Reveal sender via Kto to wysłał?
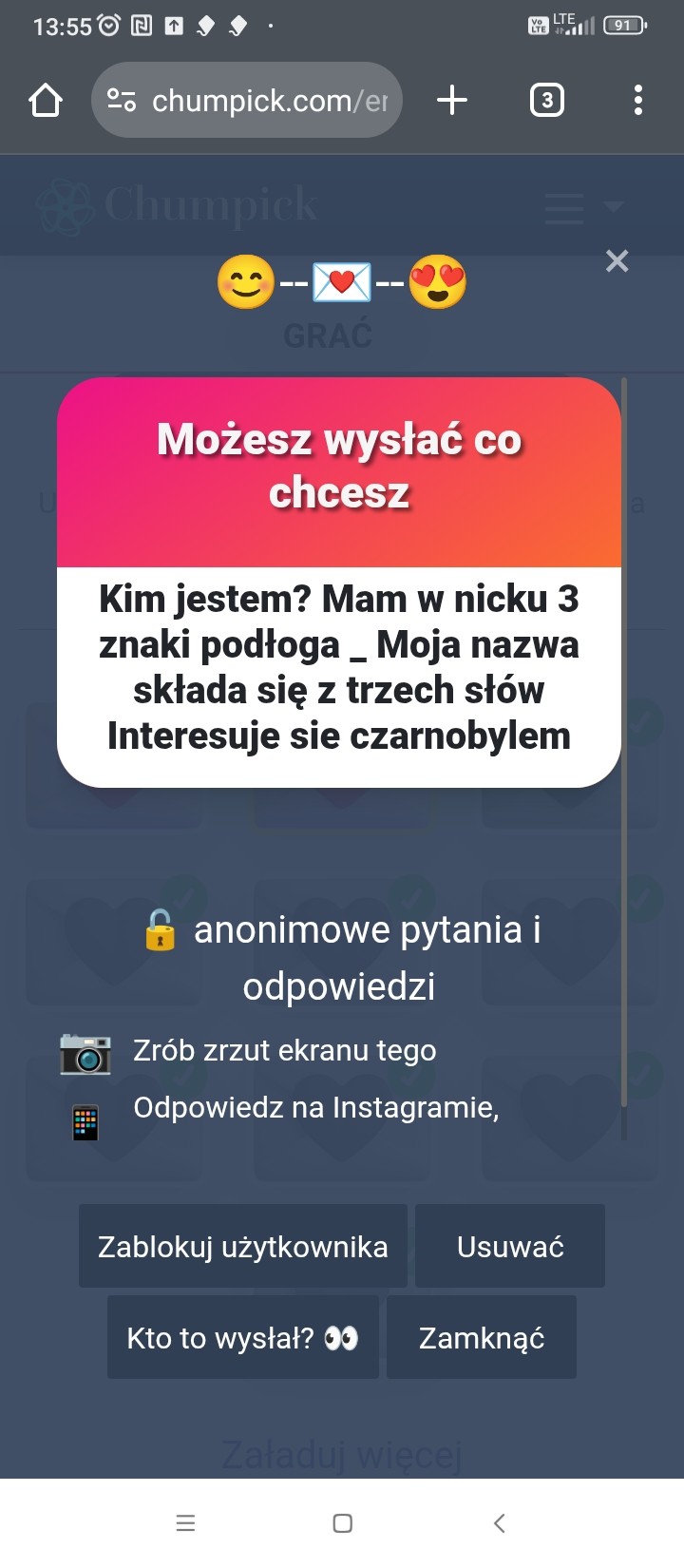Screen dimensions: 684x1568 (x=243, y=1337)
